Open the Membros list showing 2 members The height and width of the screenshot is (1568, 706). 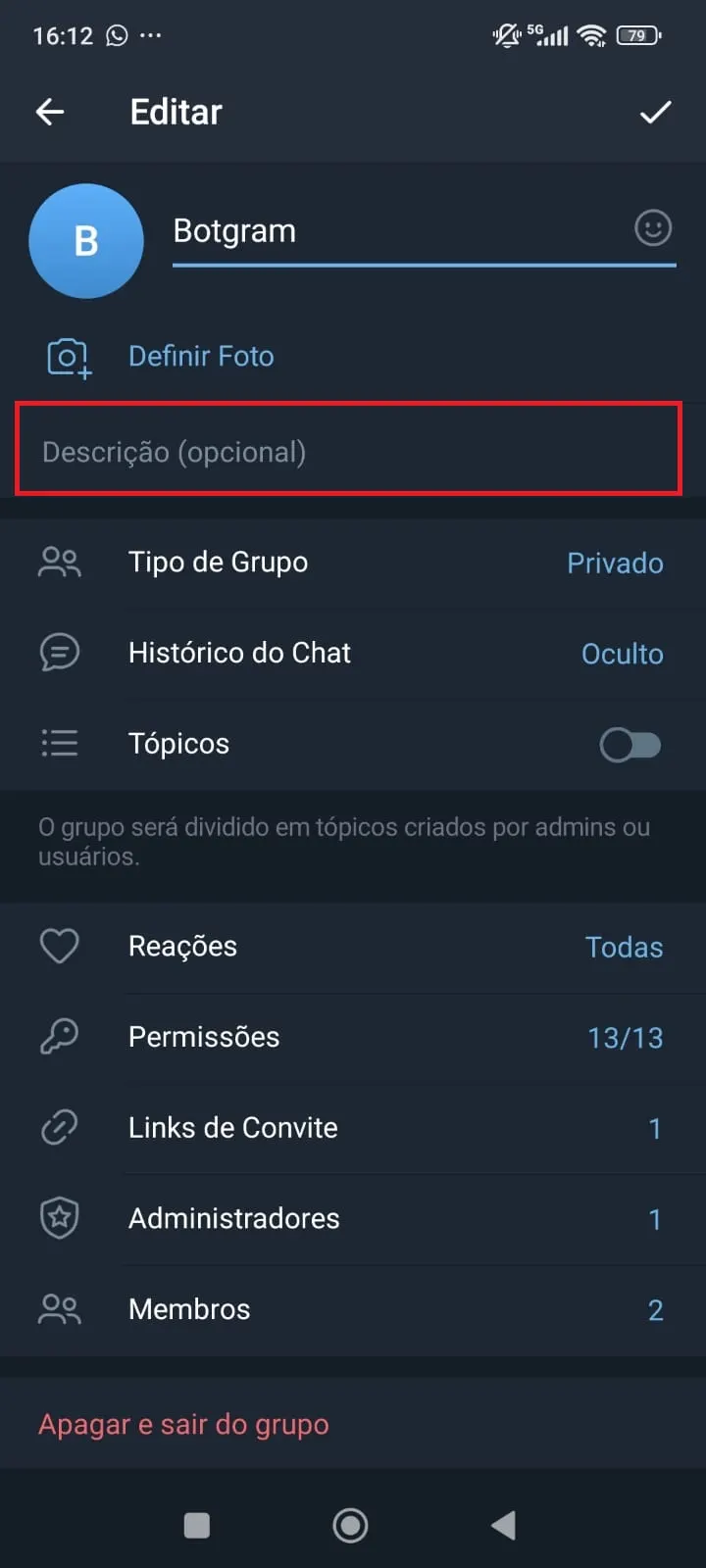click(353, 1308)
